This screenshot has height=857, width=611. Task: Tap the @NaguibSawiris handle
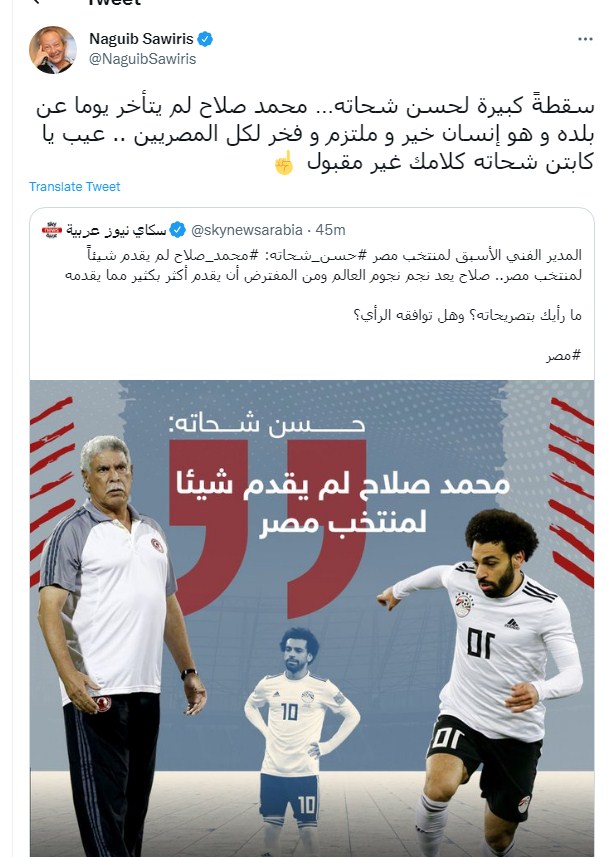coord(142,59)
